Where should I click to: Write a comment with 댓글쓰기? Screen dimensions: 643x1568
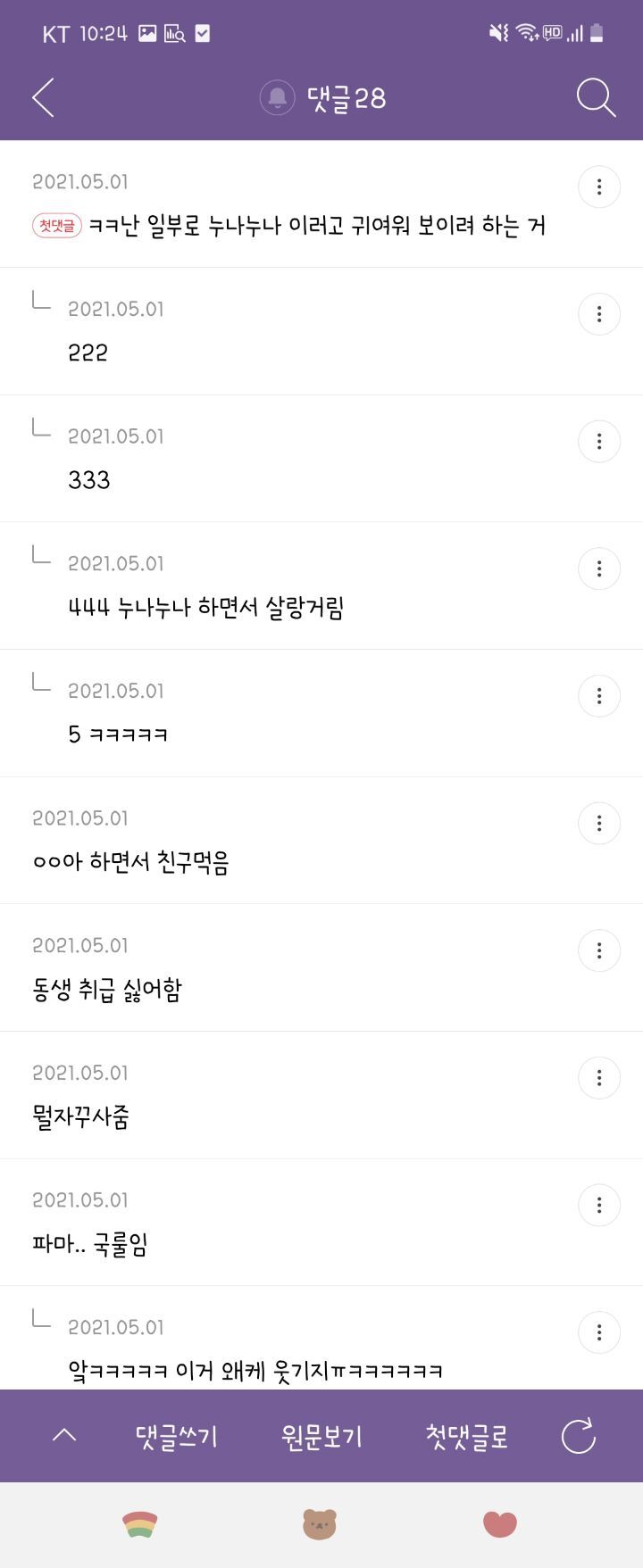[x=176, y=1437]
